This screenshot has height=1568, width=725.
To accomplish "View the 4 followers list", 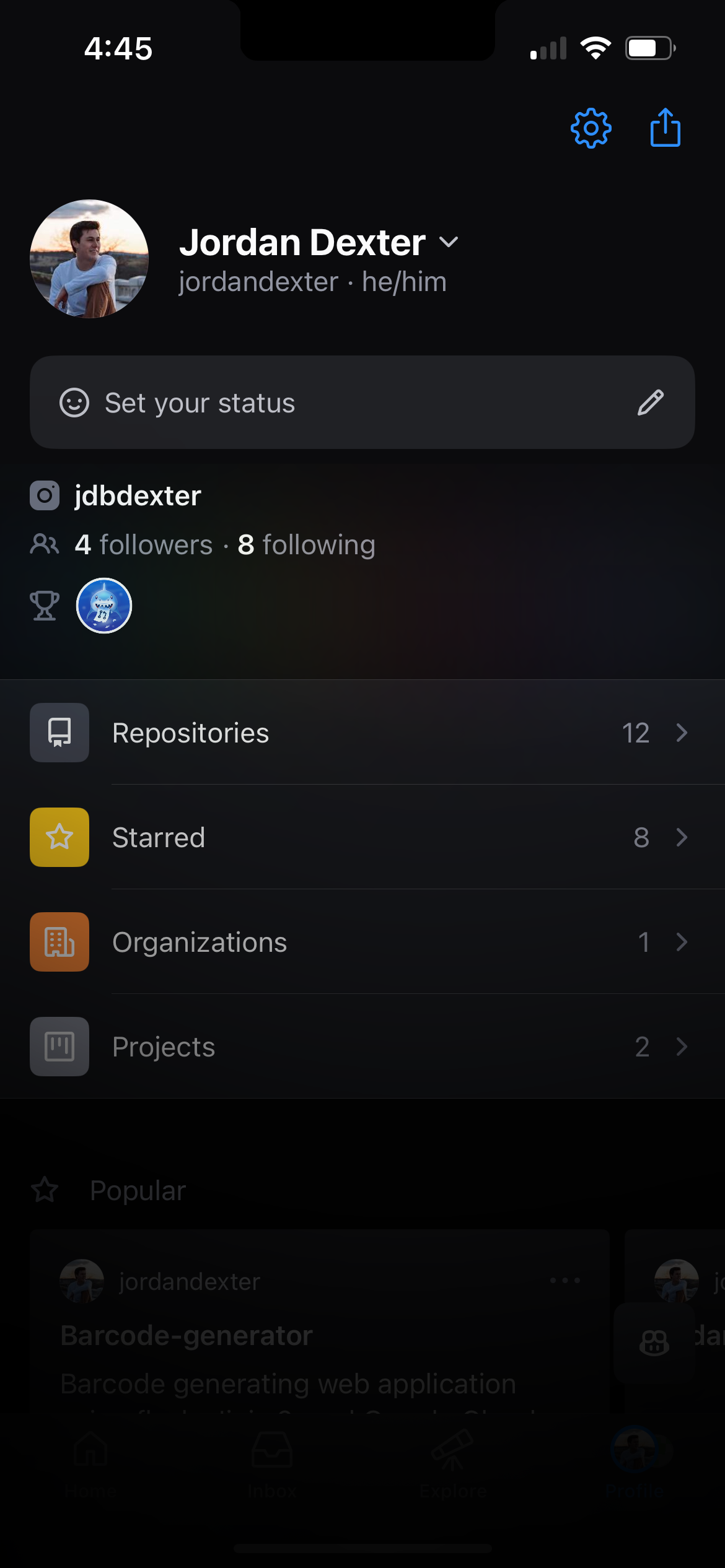I will pos(144,545).
